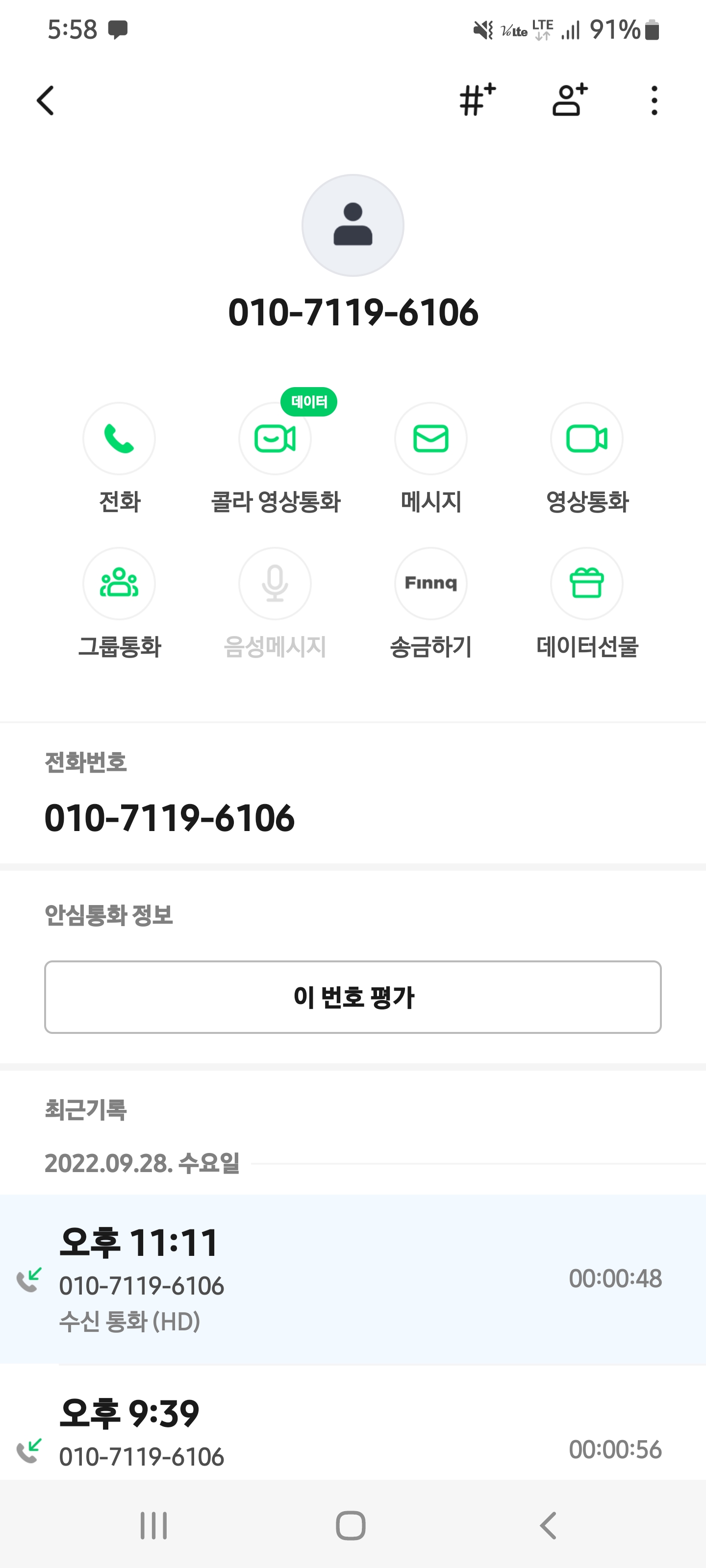Open Finnq 송금하기 money transfer
The width and height of the screenshot is (706, 1568).
coord(430,583)
